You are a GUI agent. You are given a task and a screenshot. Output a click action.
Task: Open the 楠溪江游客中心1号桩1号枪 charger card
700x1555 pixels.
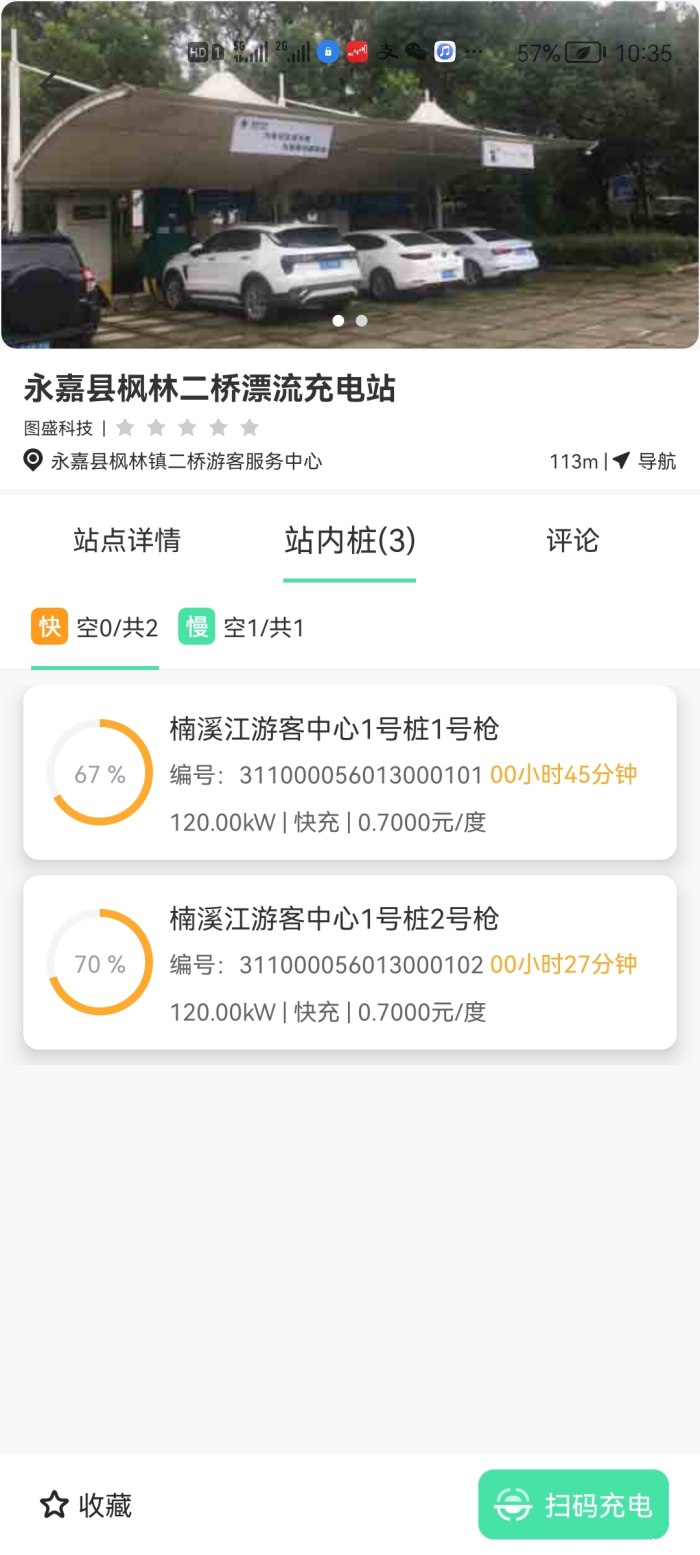[349, 773]
